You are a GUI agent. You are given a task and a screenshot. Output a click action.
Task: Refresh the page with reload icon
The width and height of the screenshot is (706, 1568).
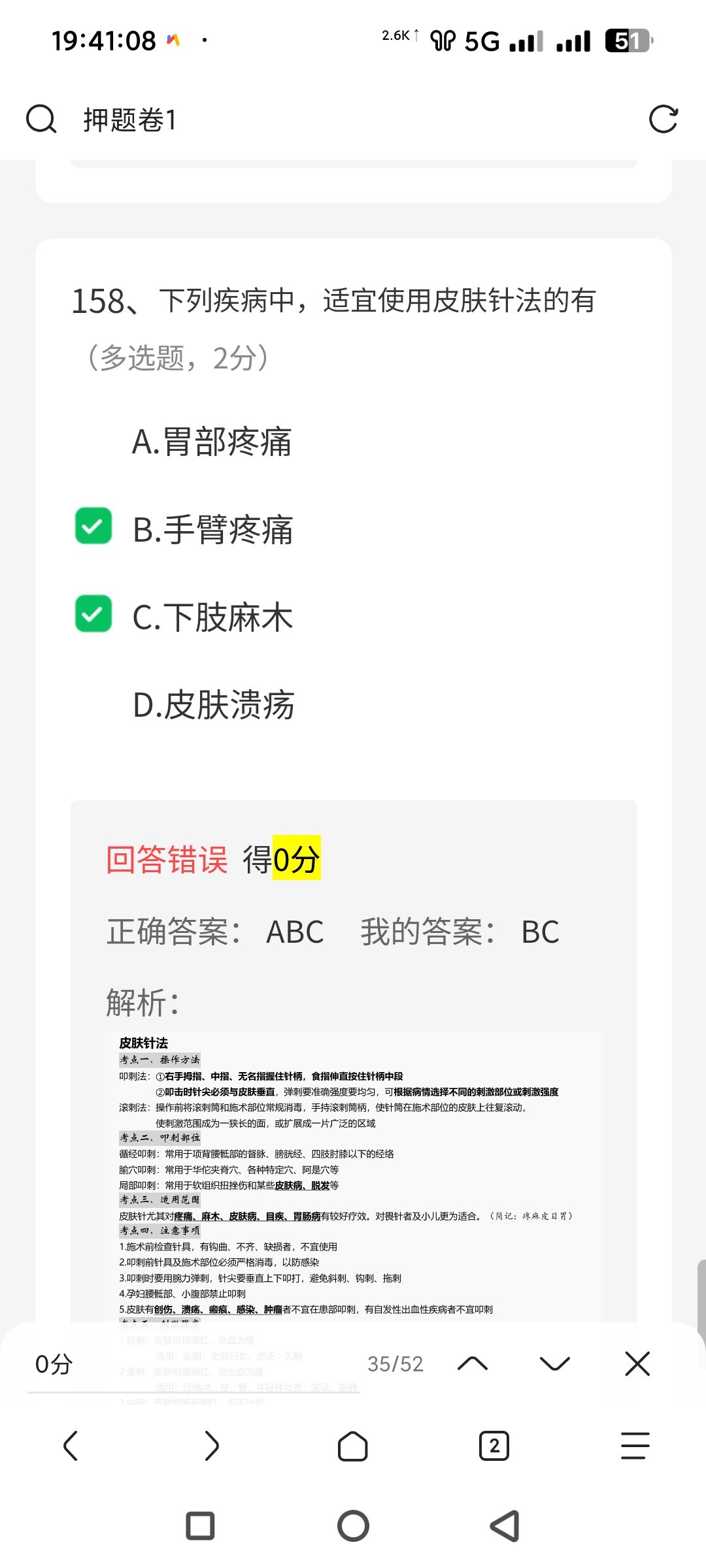(x=663, y=120)
